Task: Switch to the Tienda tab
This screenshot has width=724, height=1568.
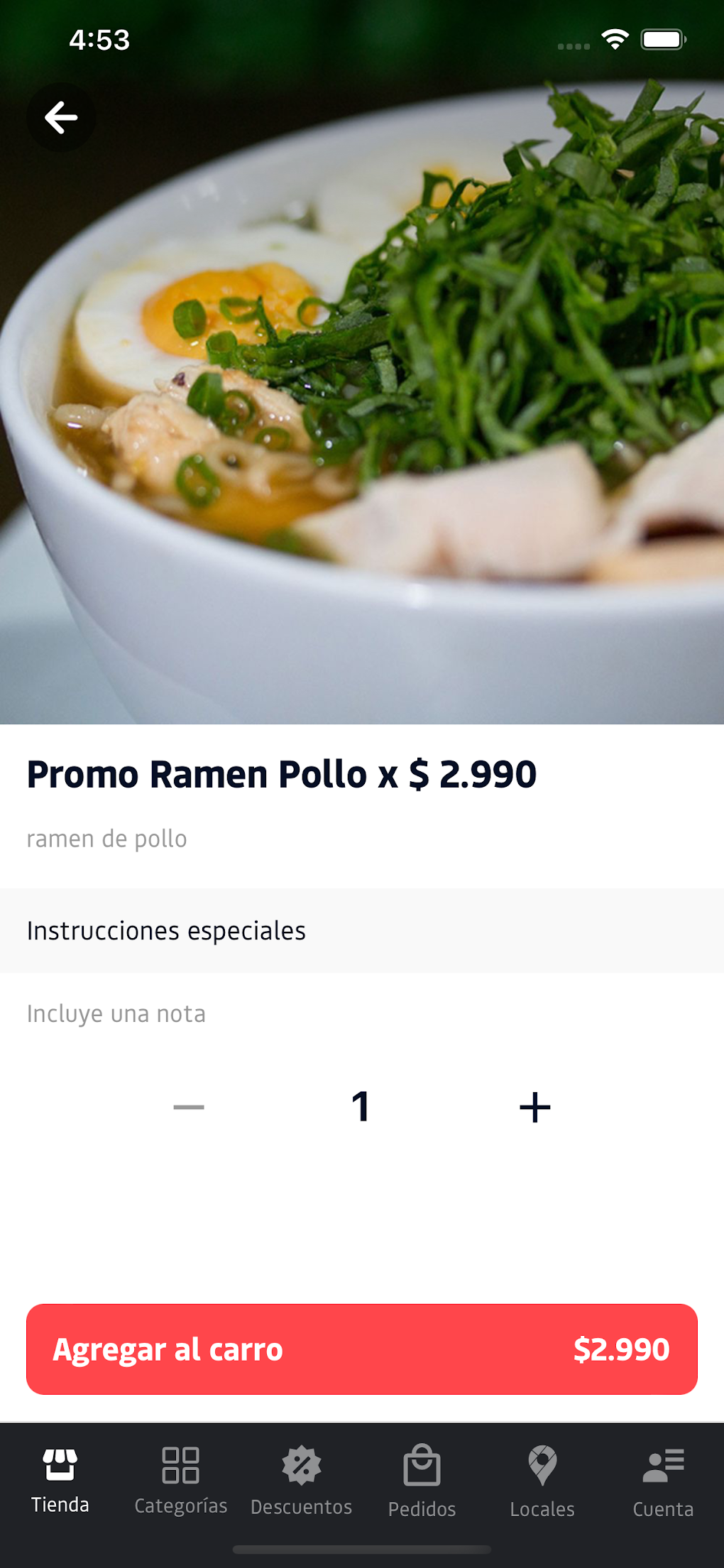Action: 60,1481
